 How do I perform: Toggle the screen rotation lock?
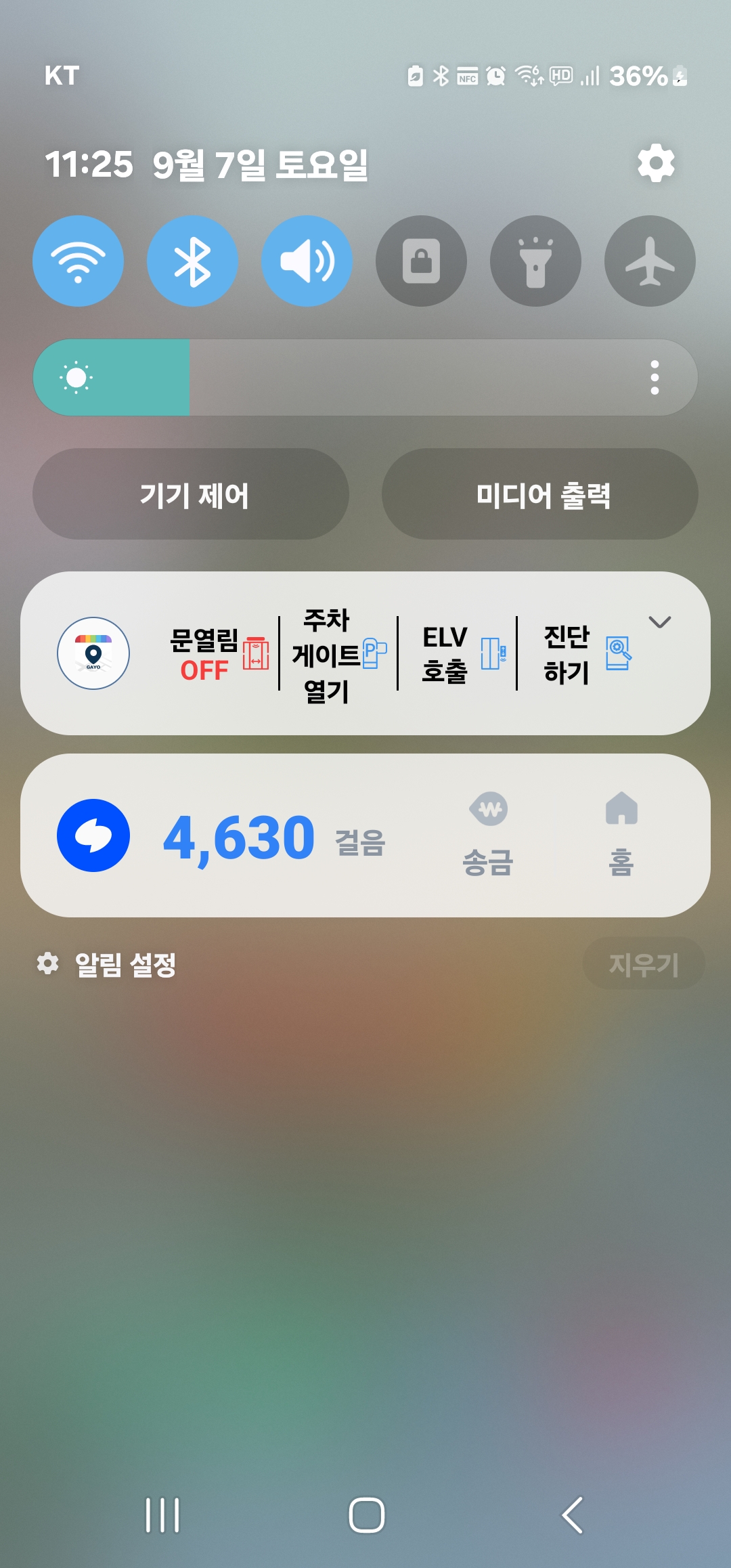(x=421, y=261)
